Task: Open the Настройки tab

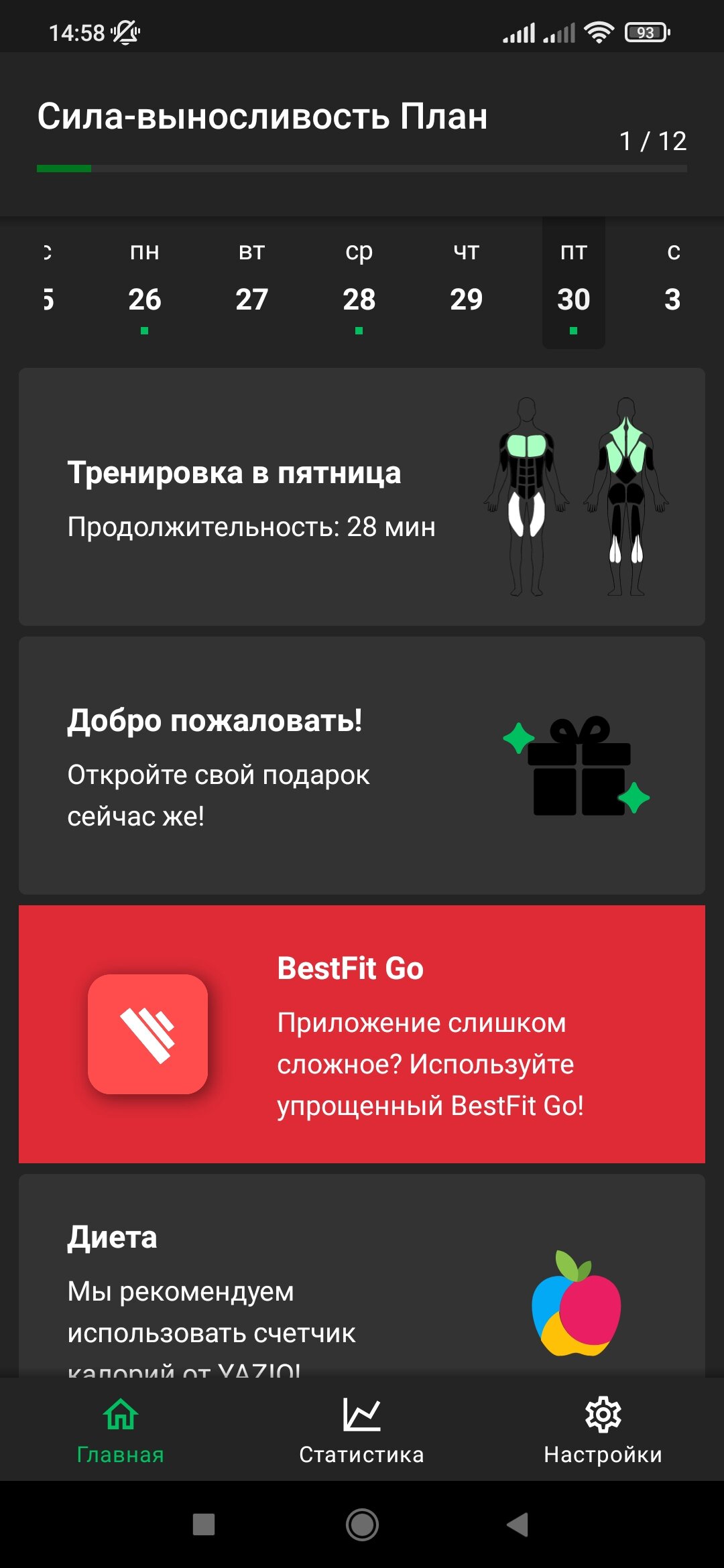Action: click(x=603, y=1431)
